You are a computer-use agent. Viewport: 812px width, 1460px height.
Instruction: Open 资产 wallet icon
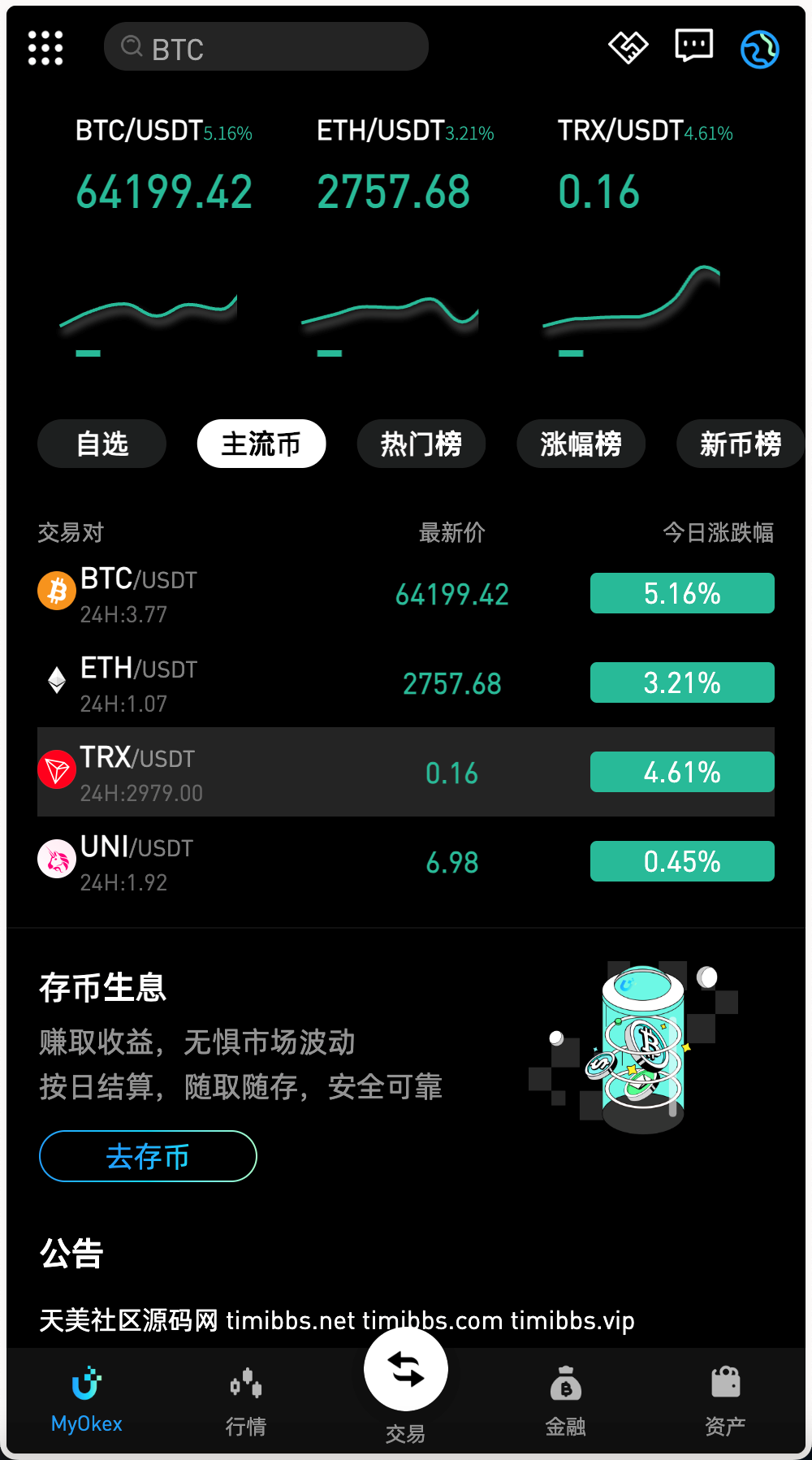(x=725, y=1381)
